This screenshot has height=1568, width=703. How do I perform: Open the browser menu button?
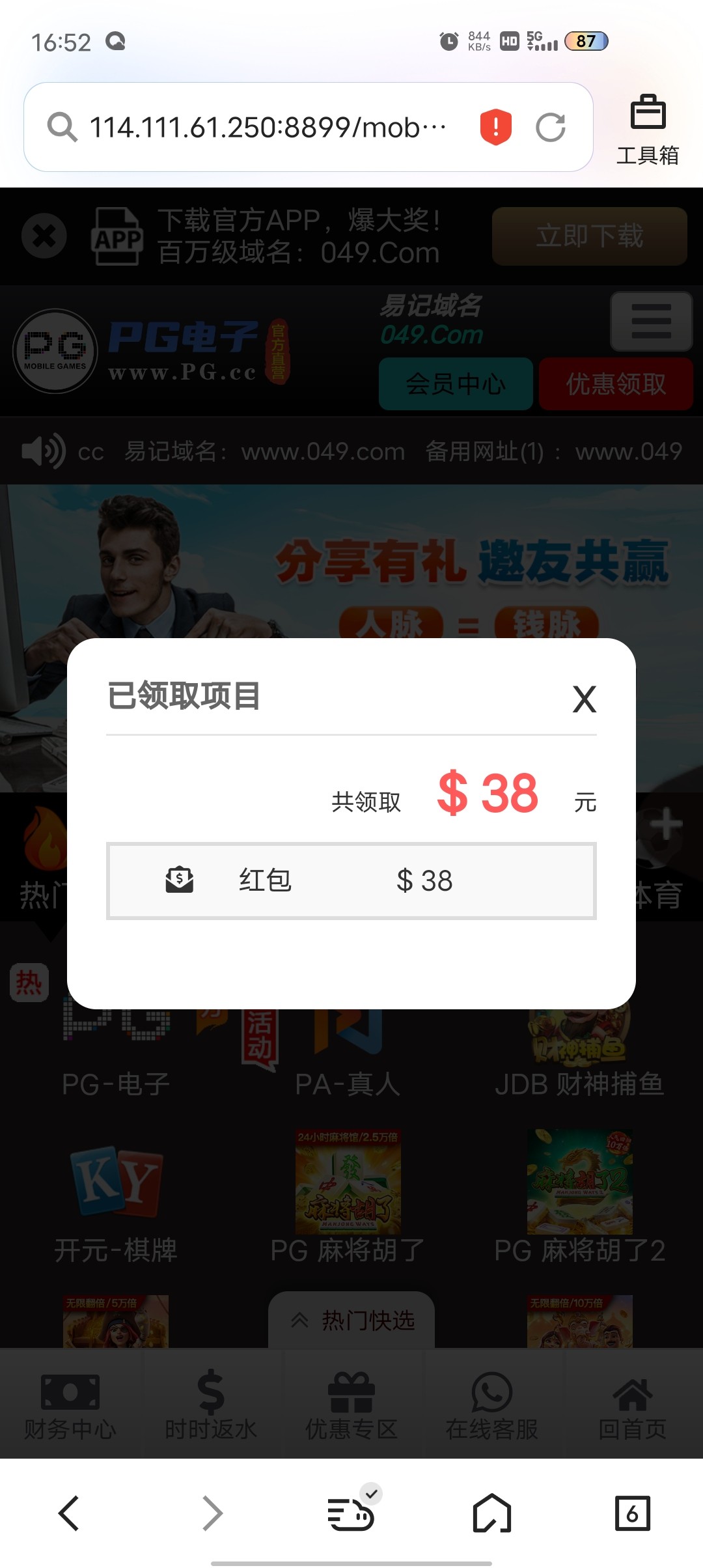[x=351, y=1513]
